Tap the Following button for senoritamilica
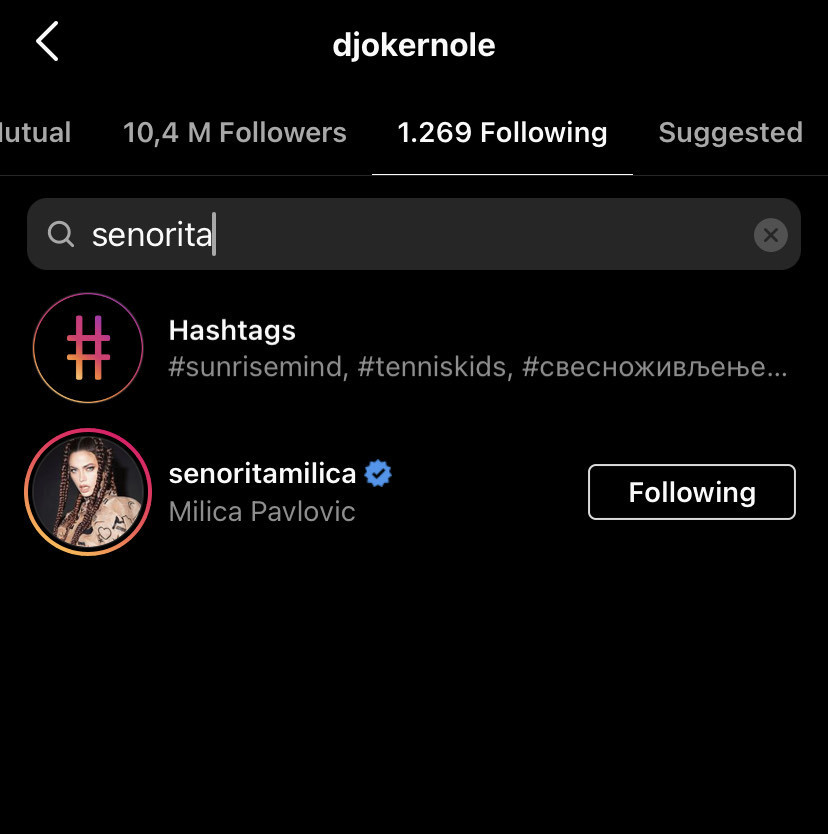The image size is (828, 834). coord(691,492)
